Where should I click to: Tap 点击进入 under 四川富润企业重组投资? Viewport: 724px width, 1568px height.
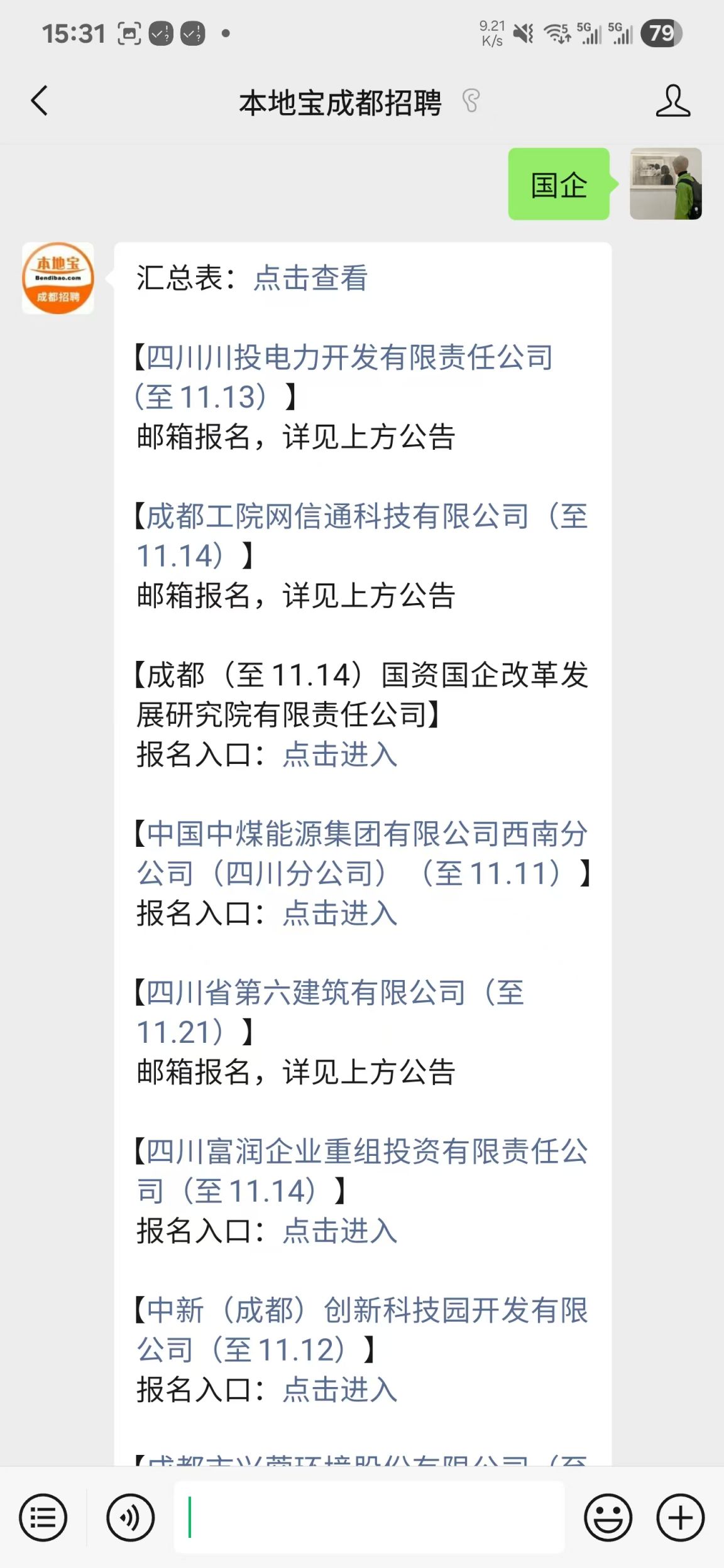pos(339,1231)
